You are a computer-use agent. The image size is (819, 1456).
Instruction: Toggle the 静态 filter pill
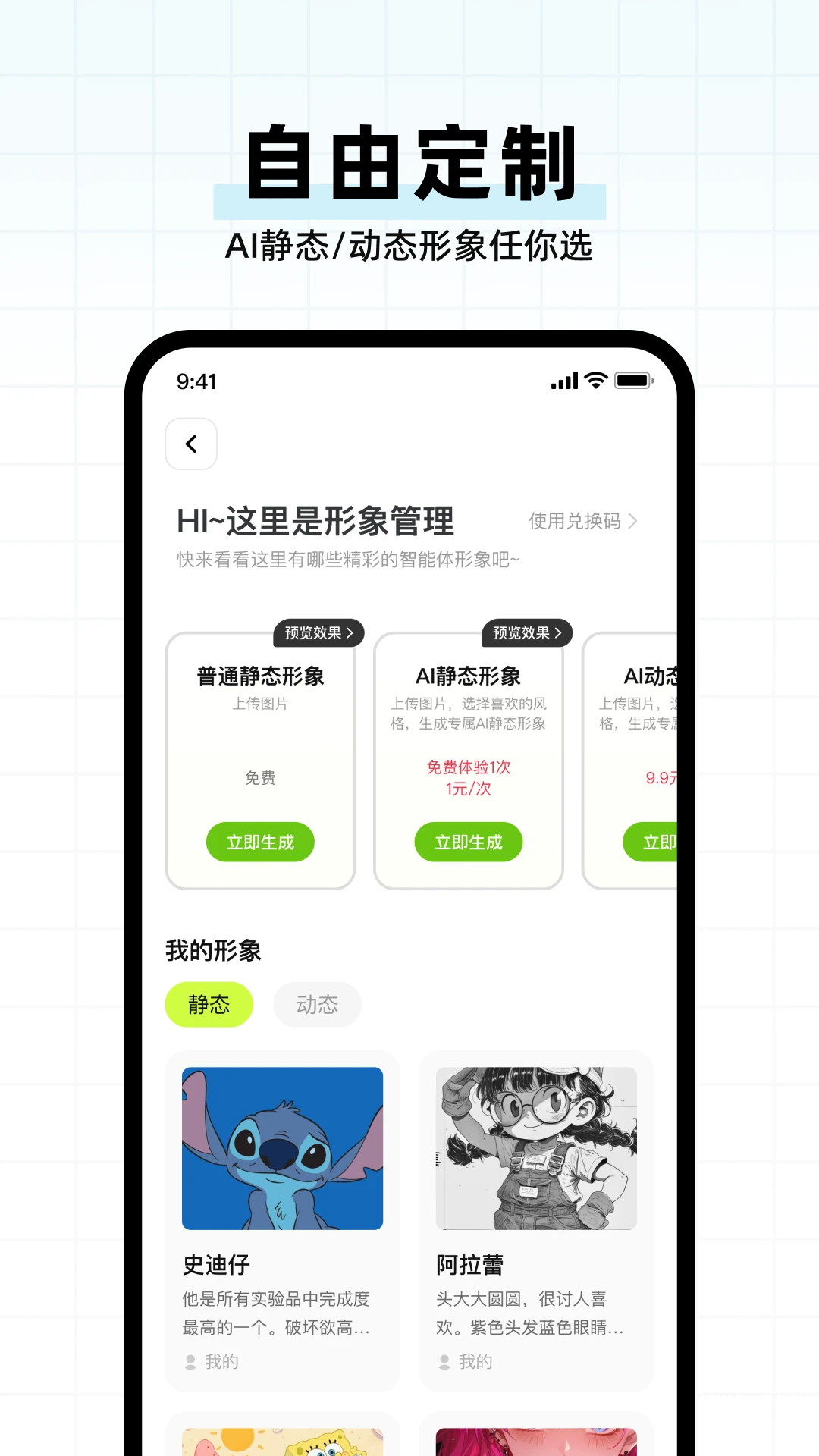point(209,1005)
